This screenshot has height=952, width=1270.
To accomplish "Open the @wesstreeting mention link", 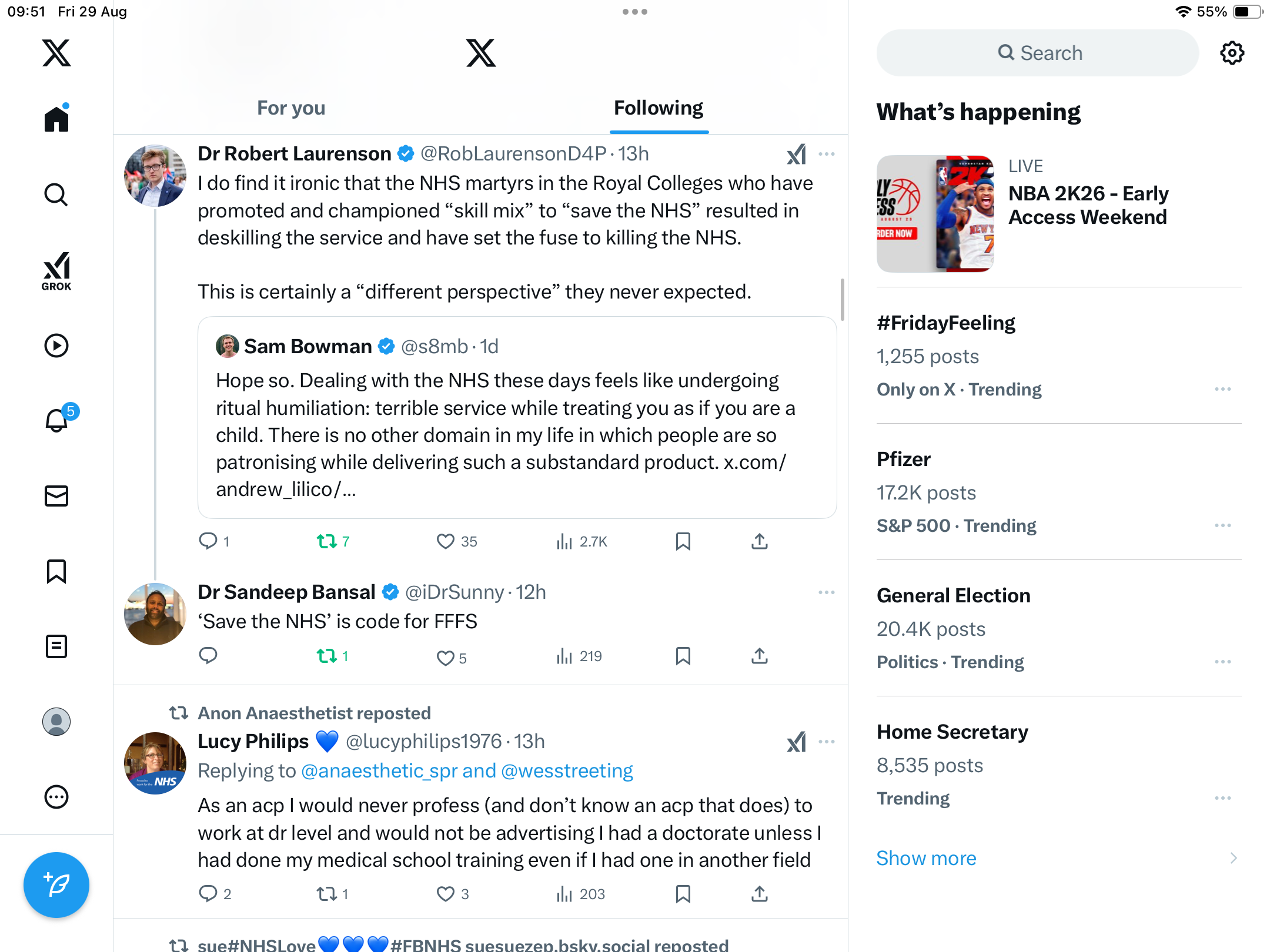I will [567, 770].
